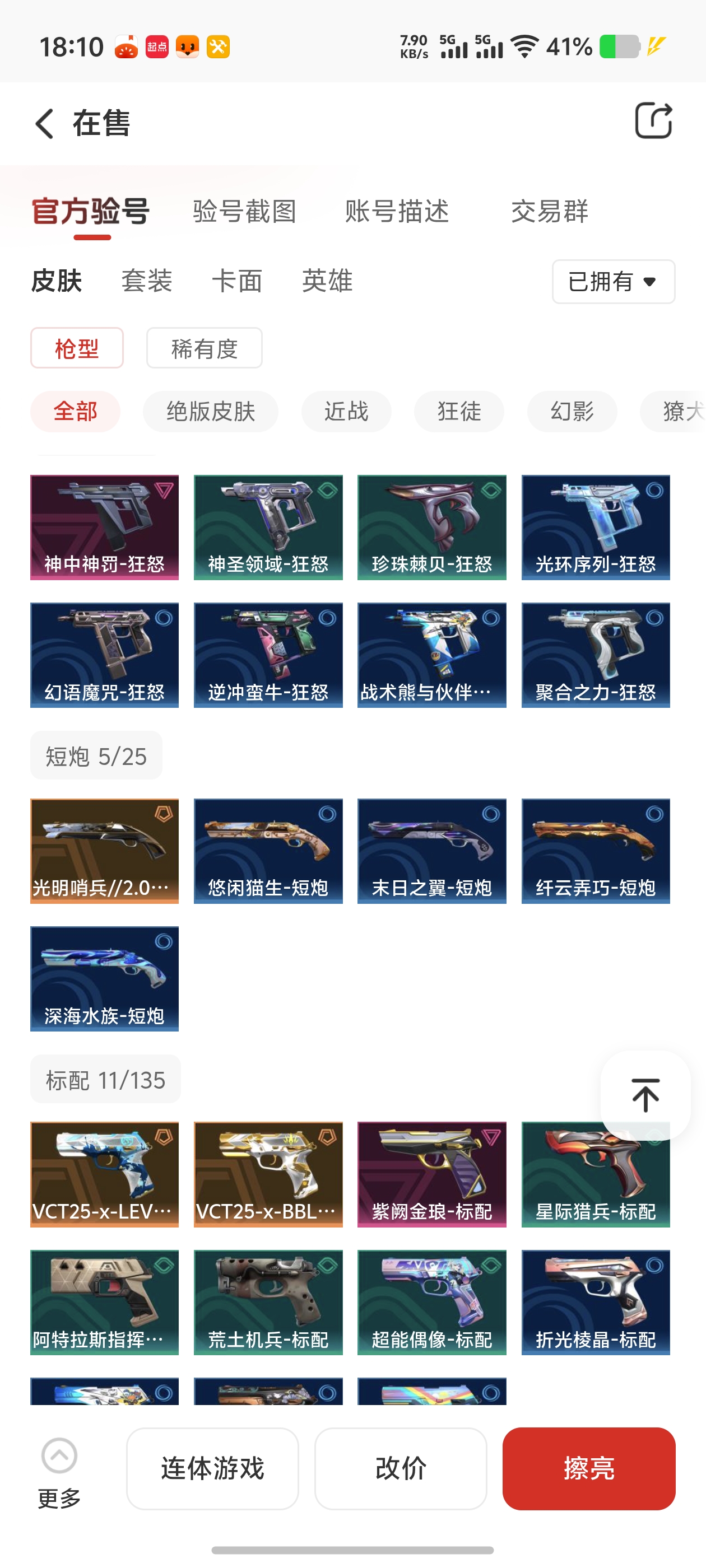Open the 紫阙金琅-标配 skin tile
Screen dimensions: 706x1568
click(431, 1174)
